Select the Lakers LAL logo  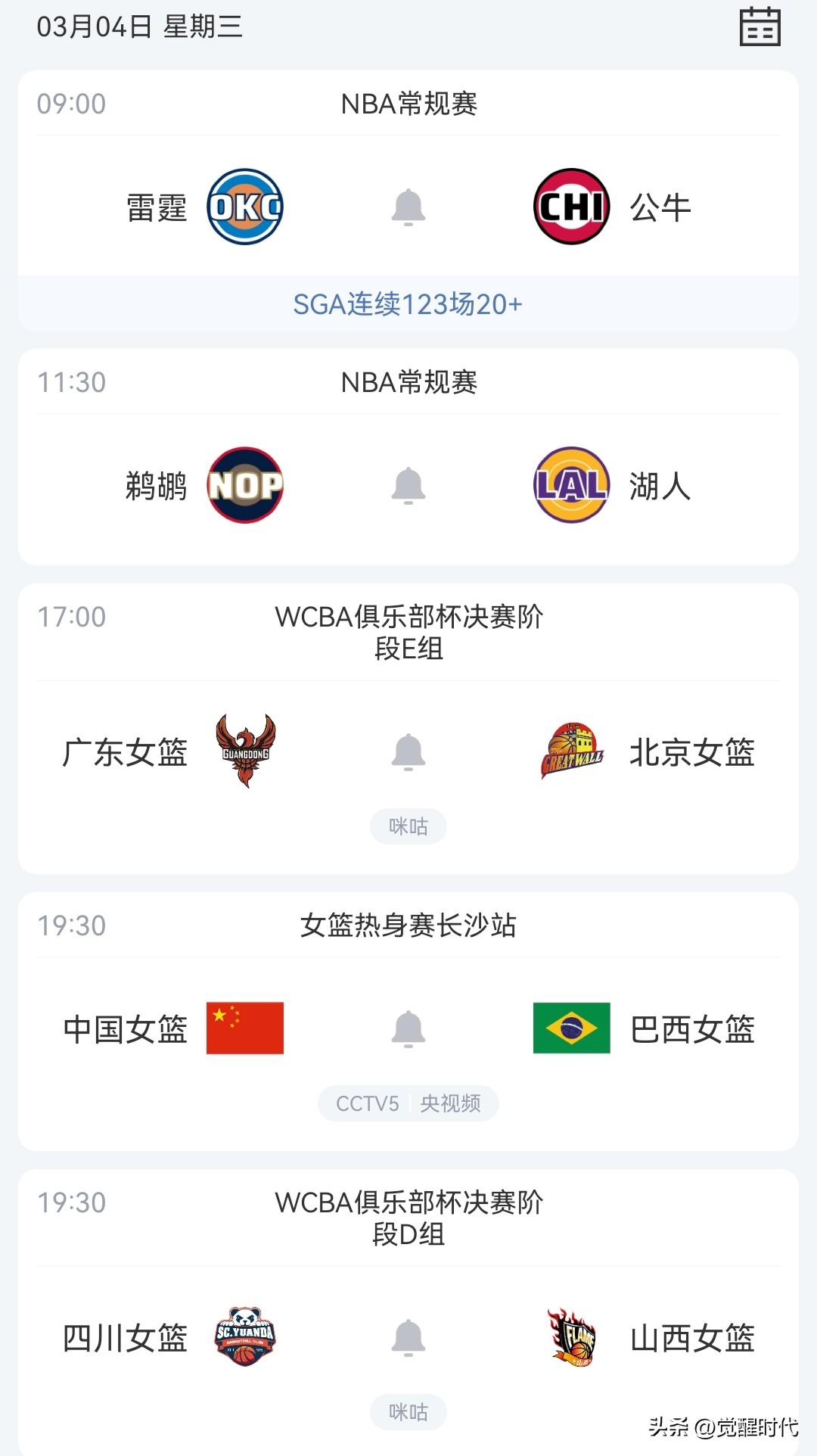(x=572, y=487)
